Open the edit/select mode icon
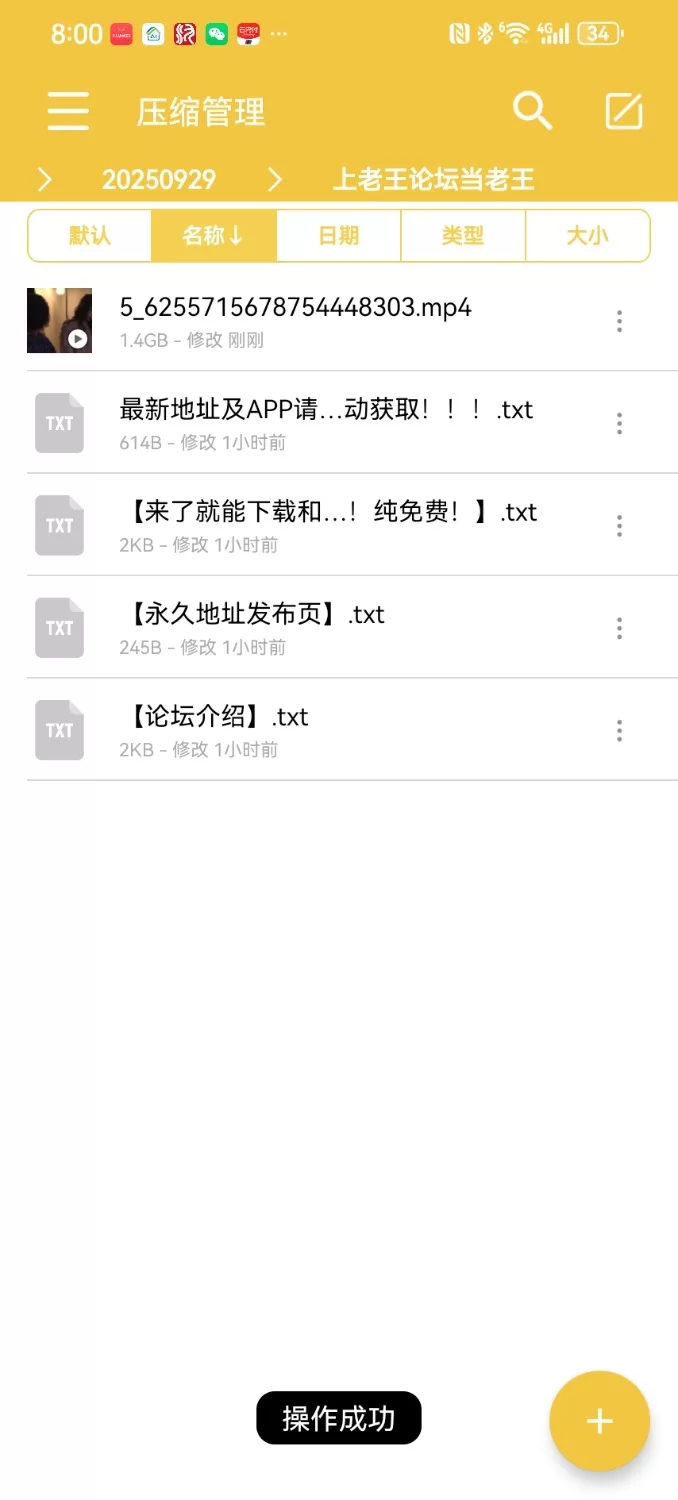 click(624, 111)
